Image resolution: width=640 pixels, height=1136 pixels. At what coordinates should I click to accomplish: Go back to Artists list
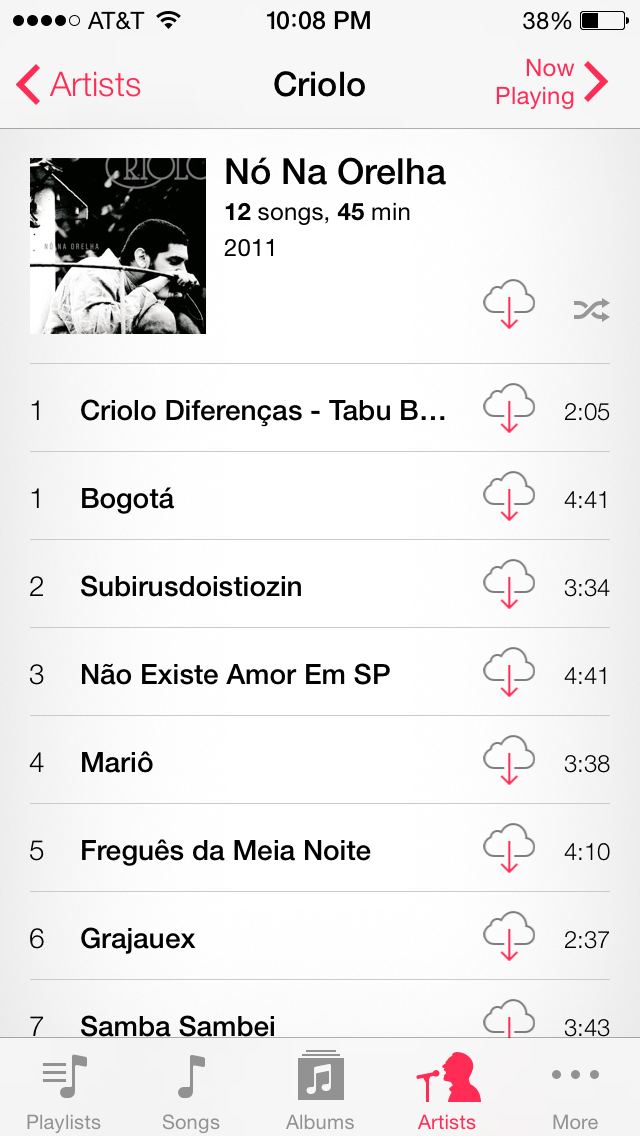78,84
